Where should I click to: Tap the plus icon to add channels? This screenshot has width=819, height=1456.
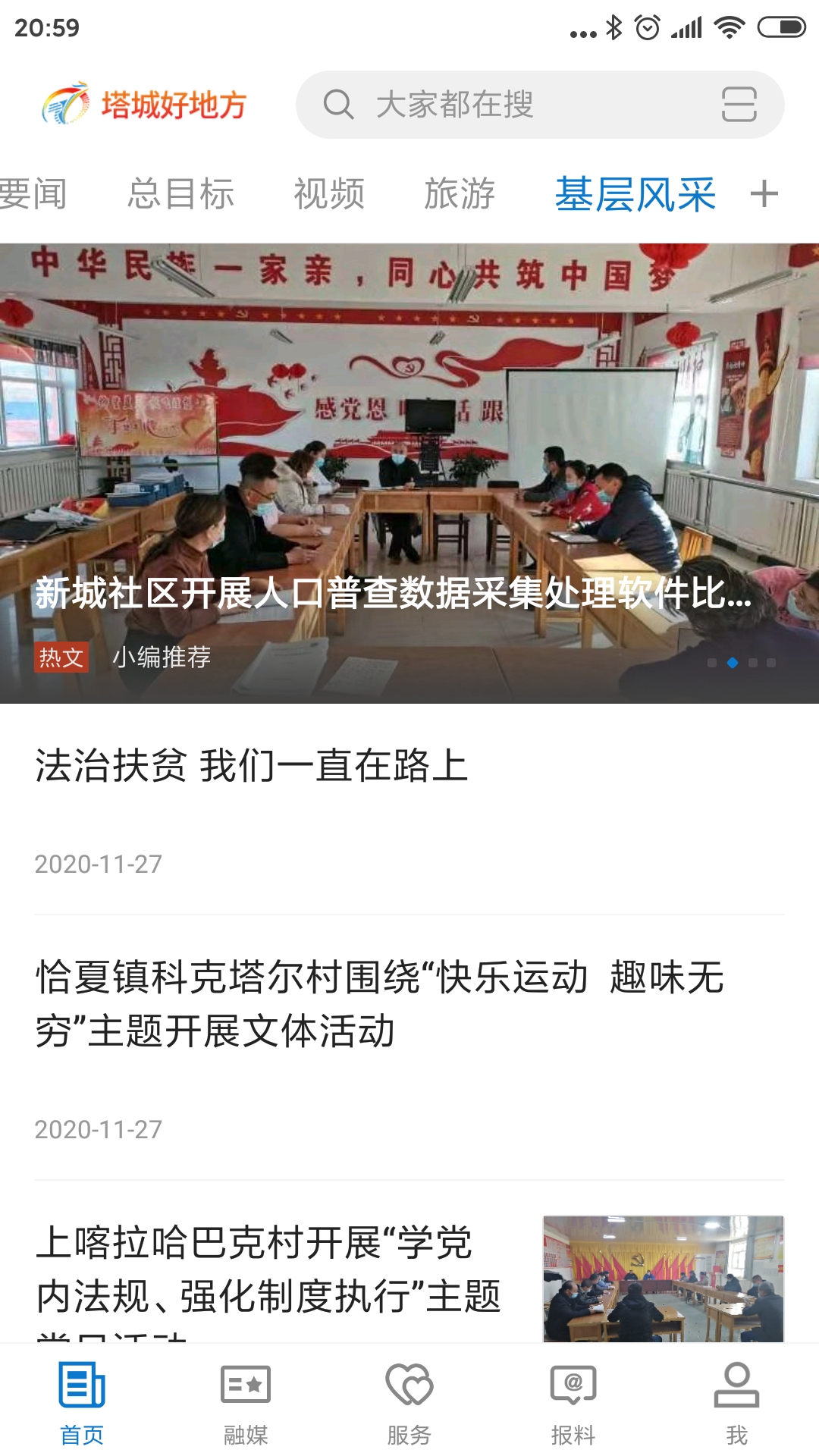coord(764,194)
